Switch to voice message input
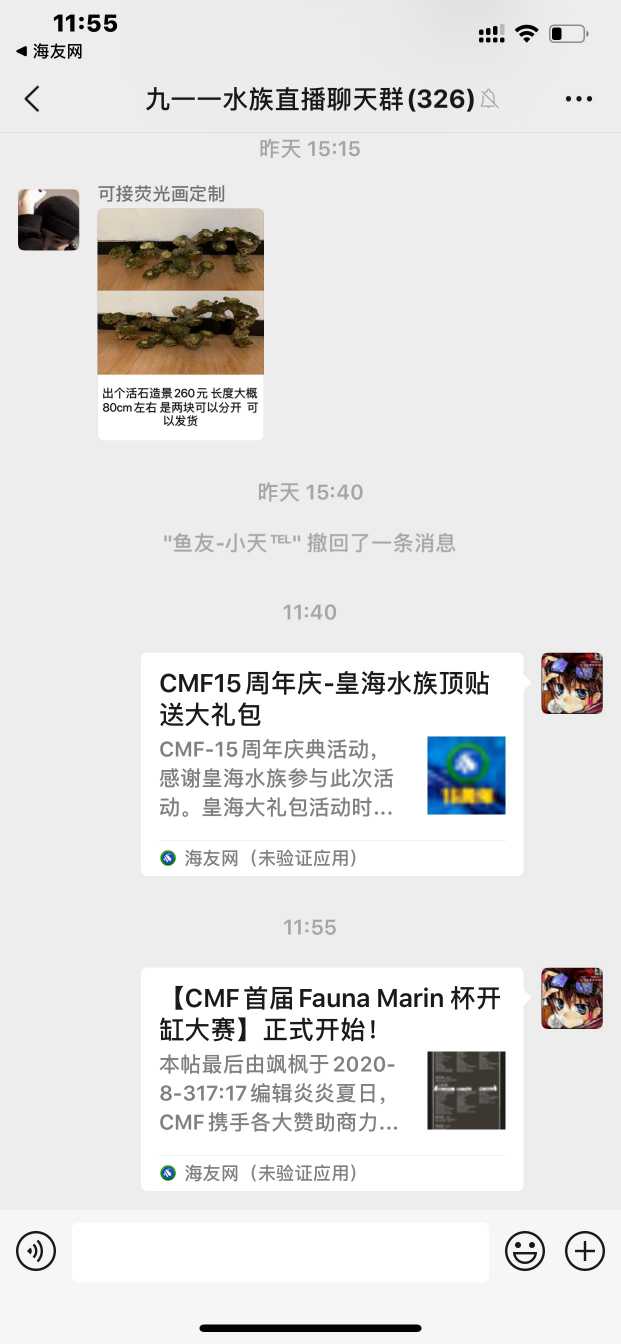621x1344 pixels. click(36, 1251)
